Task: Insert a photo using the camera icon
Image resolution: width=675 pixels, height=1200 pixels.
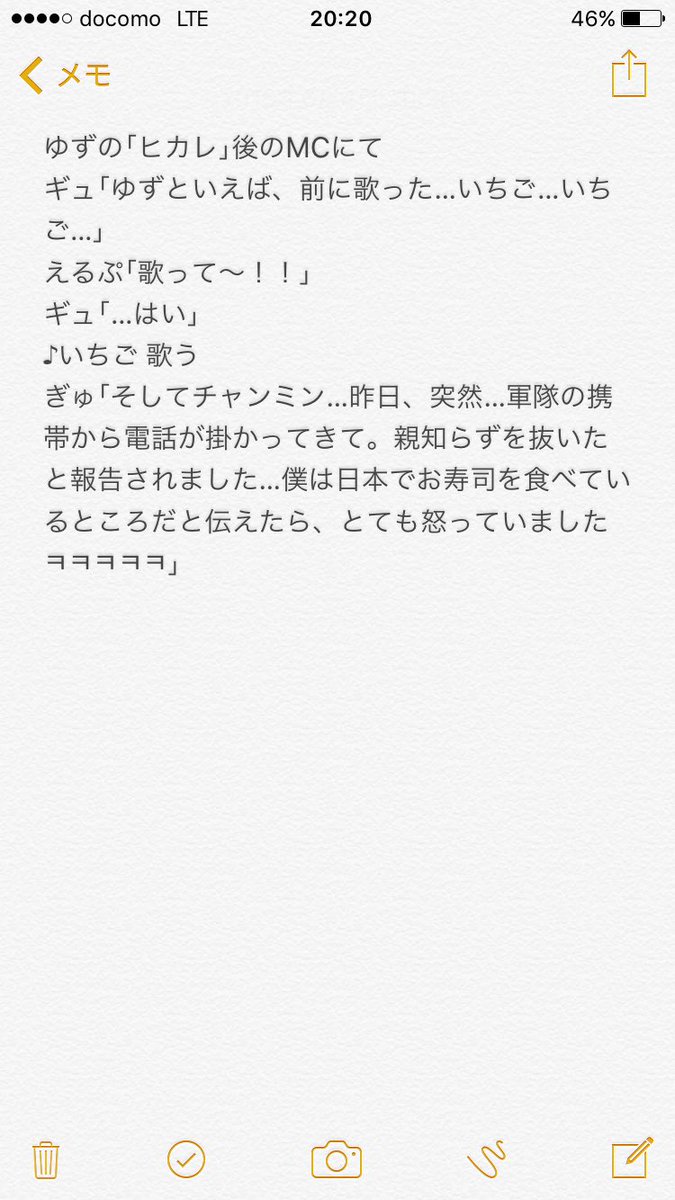Action: click(x=336, y=1159)
